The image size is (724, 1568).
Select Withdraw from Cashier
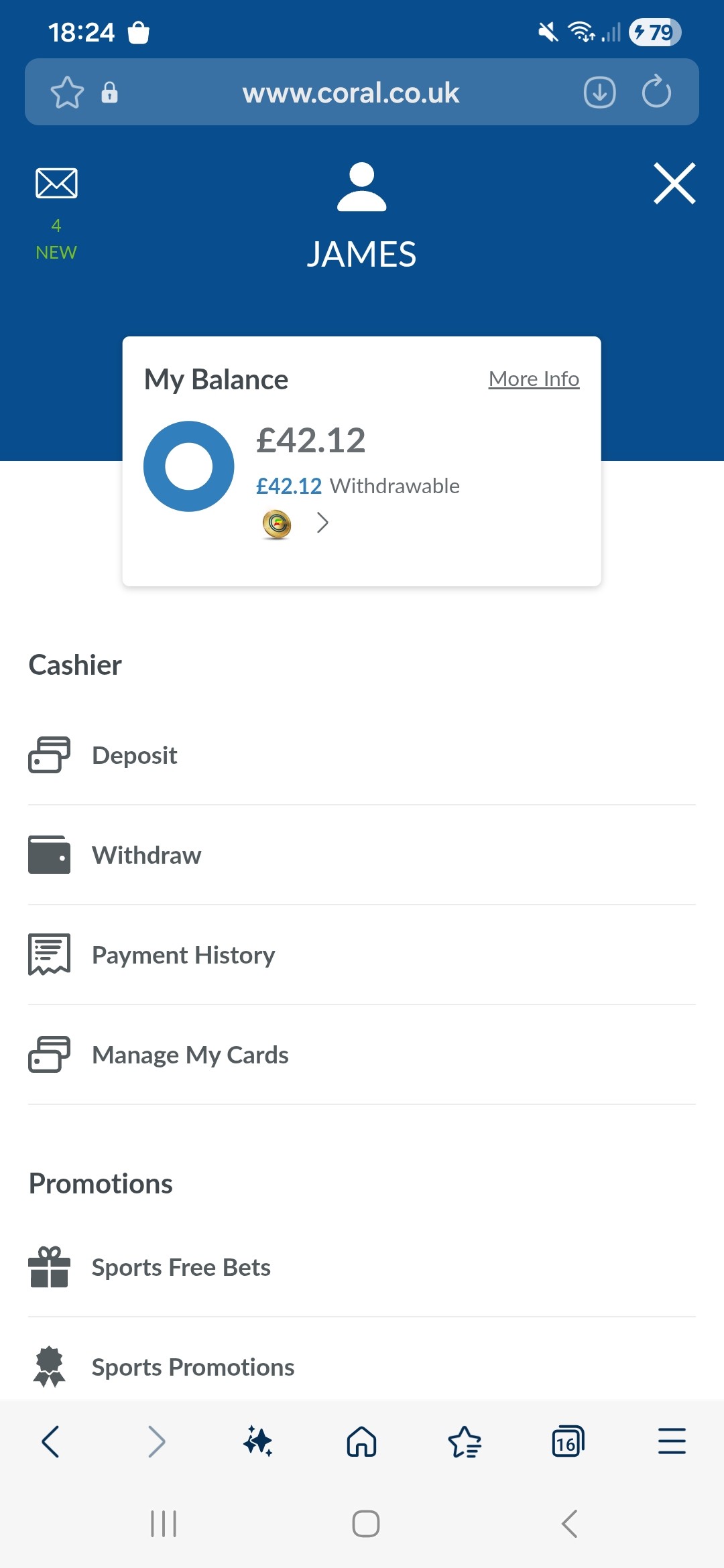pyautogui.click(x=146, y=855)
